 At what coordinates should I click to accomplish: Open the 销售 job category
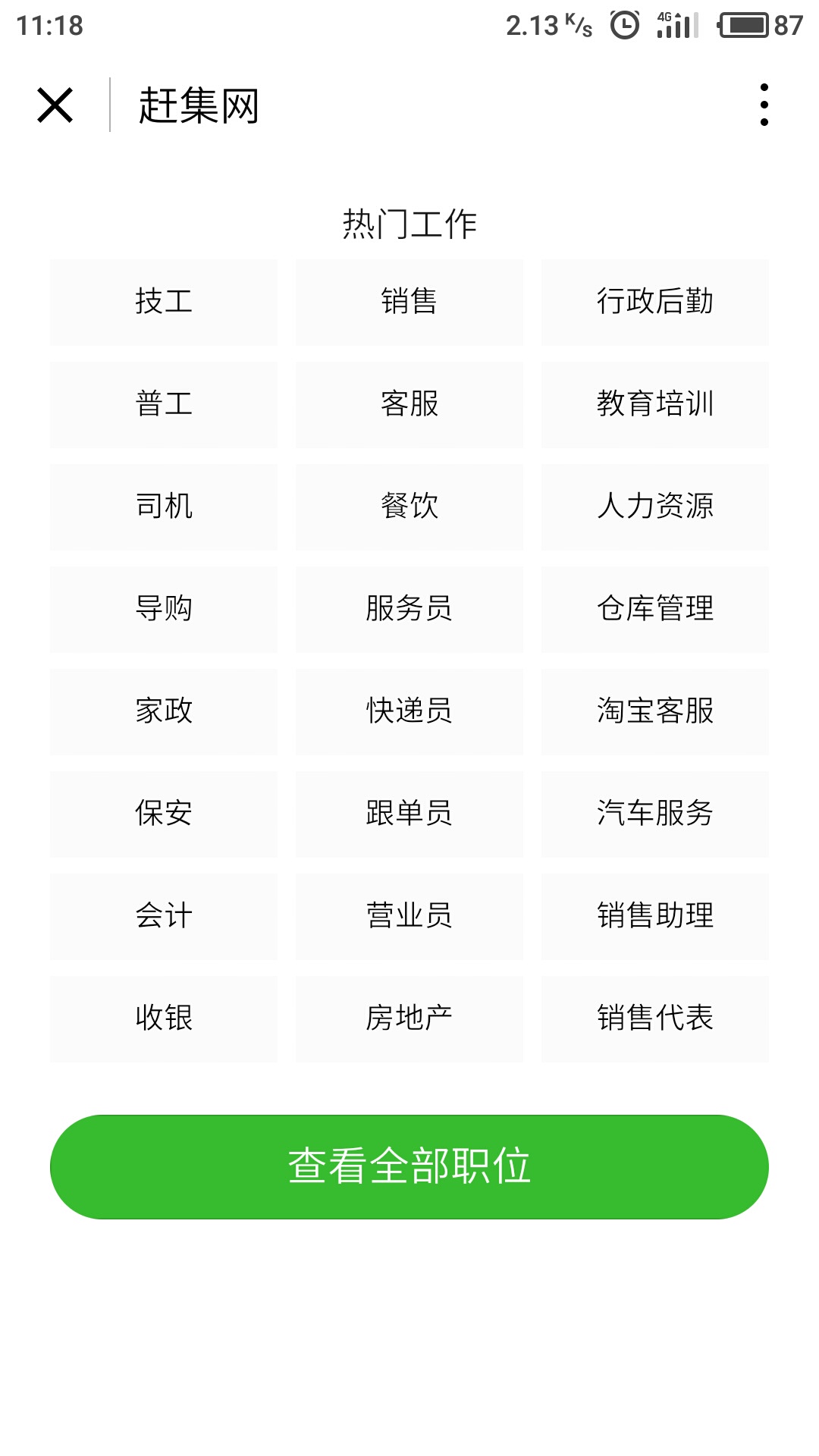click(409, 302)
